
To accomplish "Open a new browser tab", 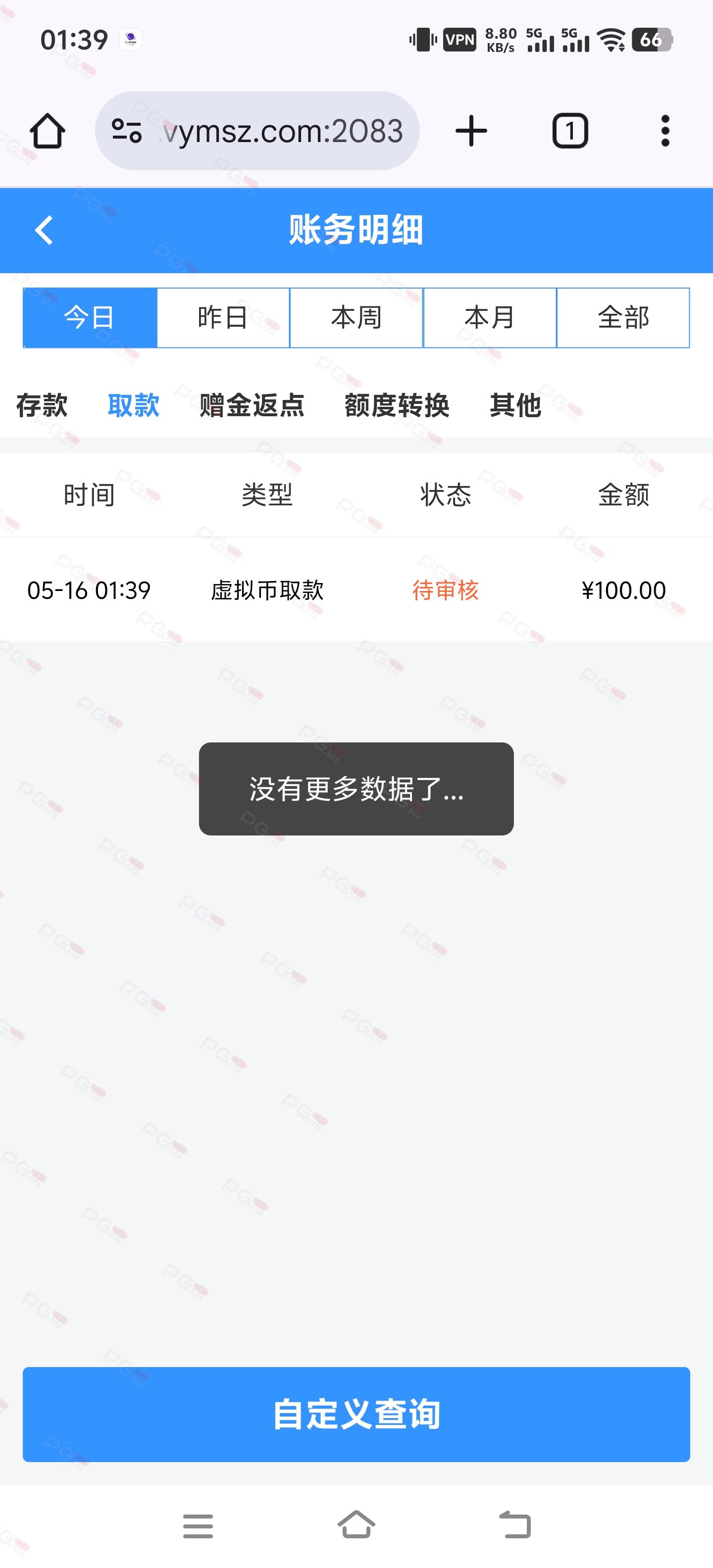I will [x=471, y=131].
